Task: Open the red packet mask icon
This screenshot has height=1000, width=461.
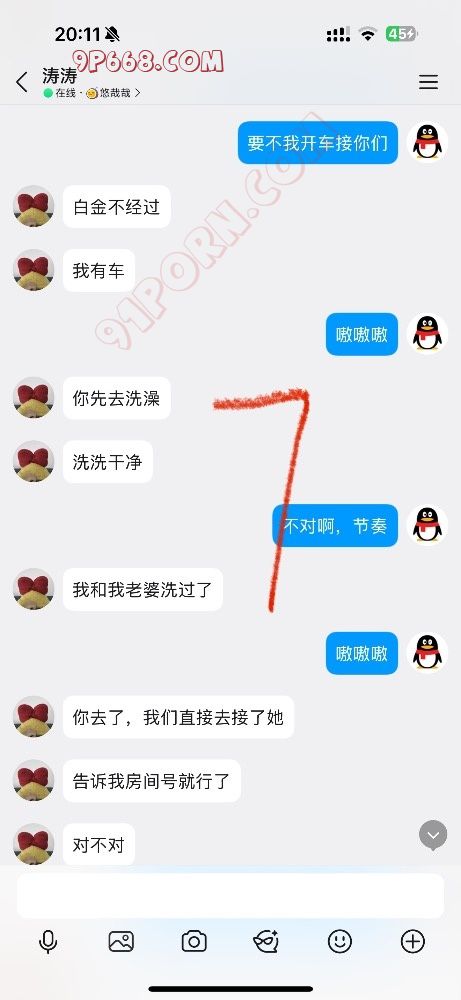Action: (x=267, y=941)
